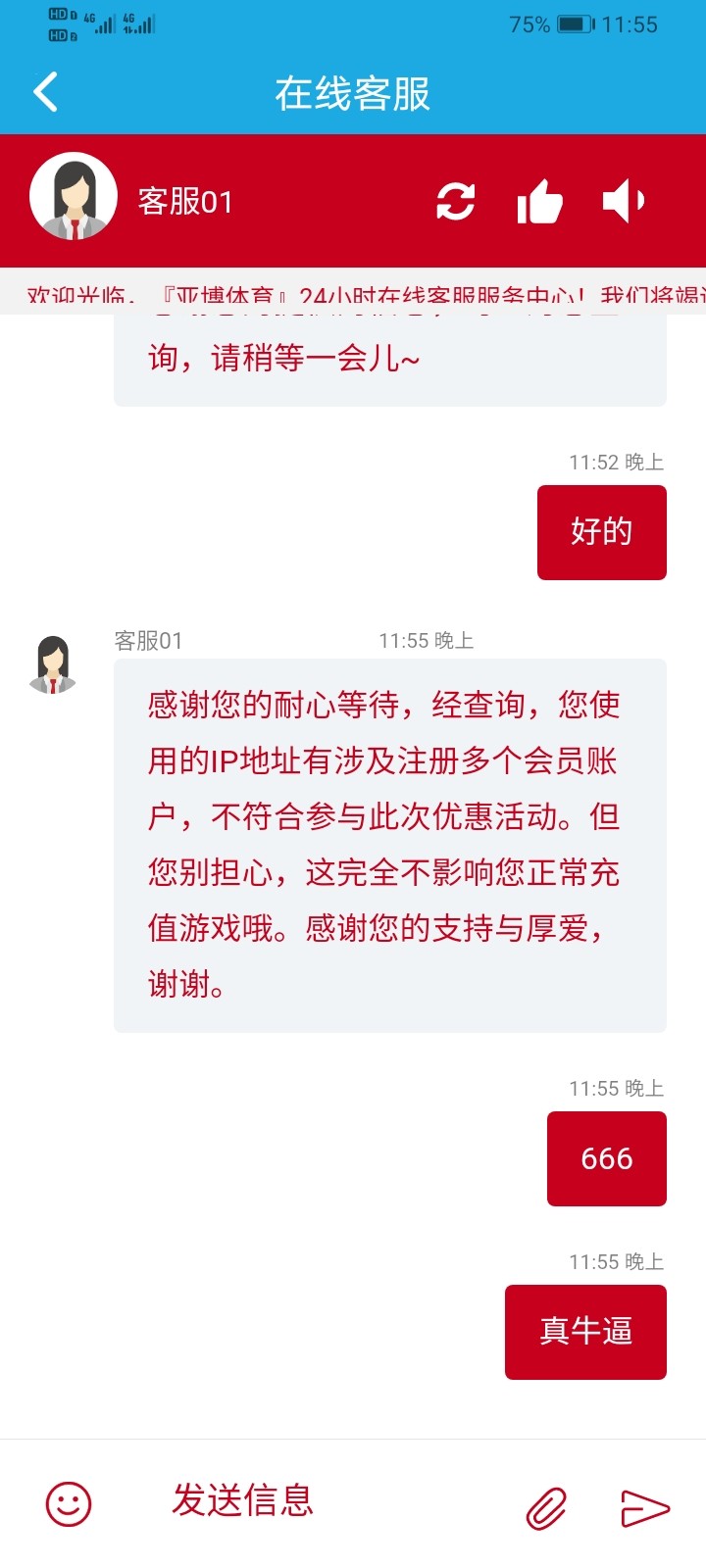Focus the 发送信息 message field
The image size is (706, 1568).
coord(324,1501)
